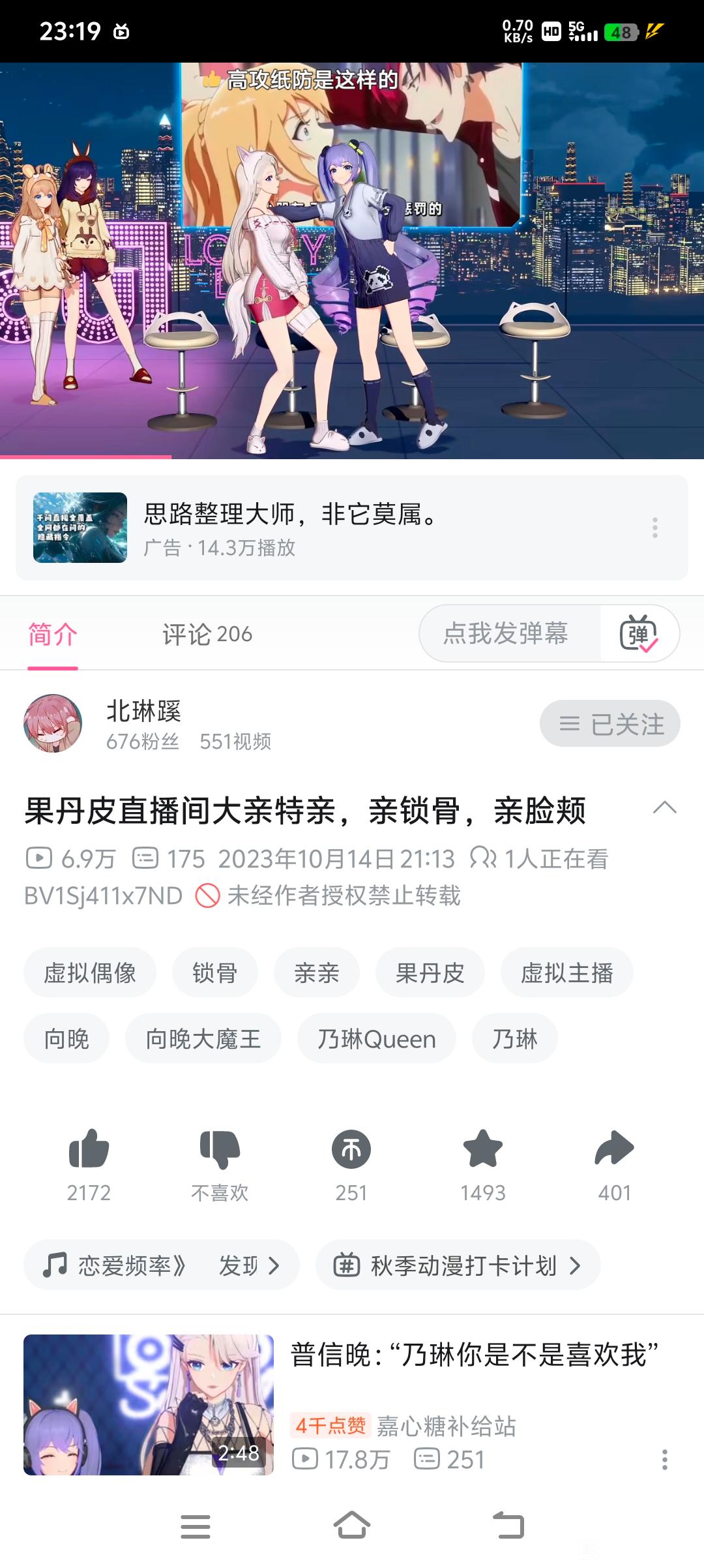This screenshot has height=1568, width=704.
Task: Tap the 已关注 following button
Action: tap(610, 724)
